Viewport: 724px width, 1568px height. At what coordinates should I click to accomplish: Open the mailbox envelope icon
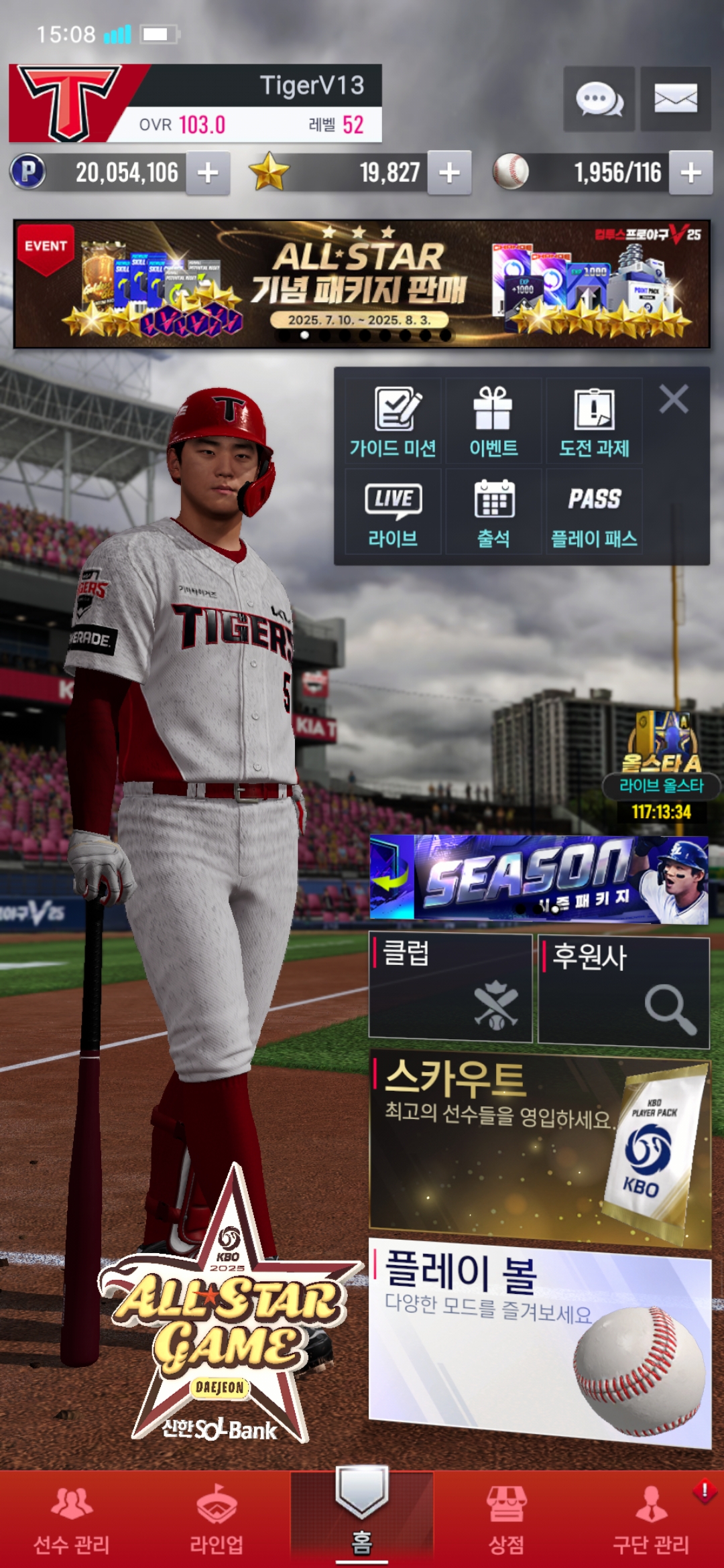point(675,99)
